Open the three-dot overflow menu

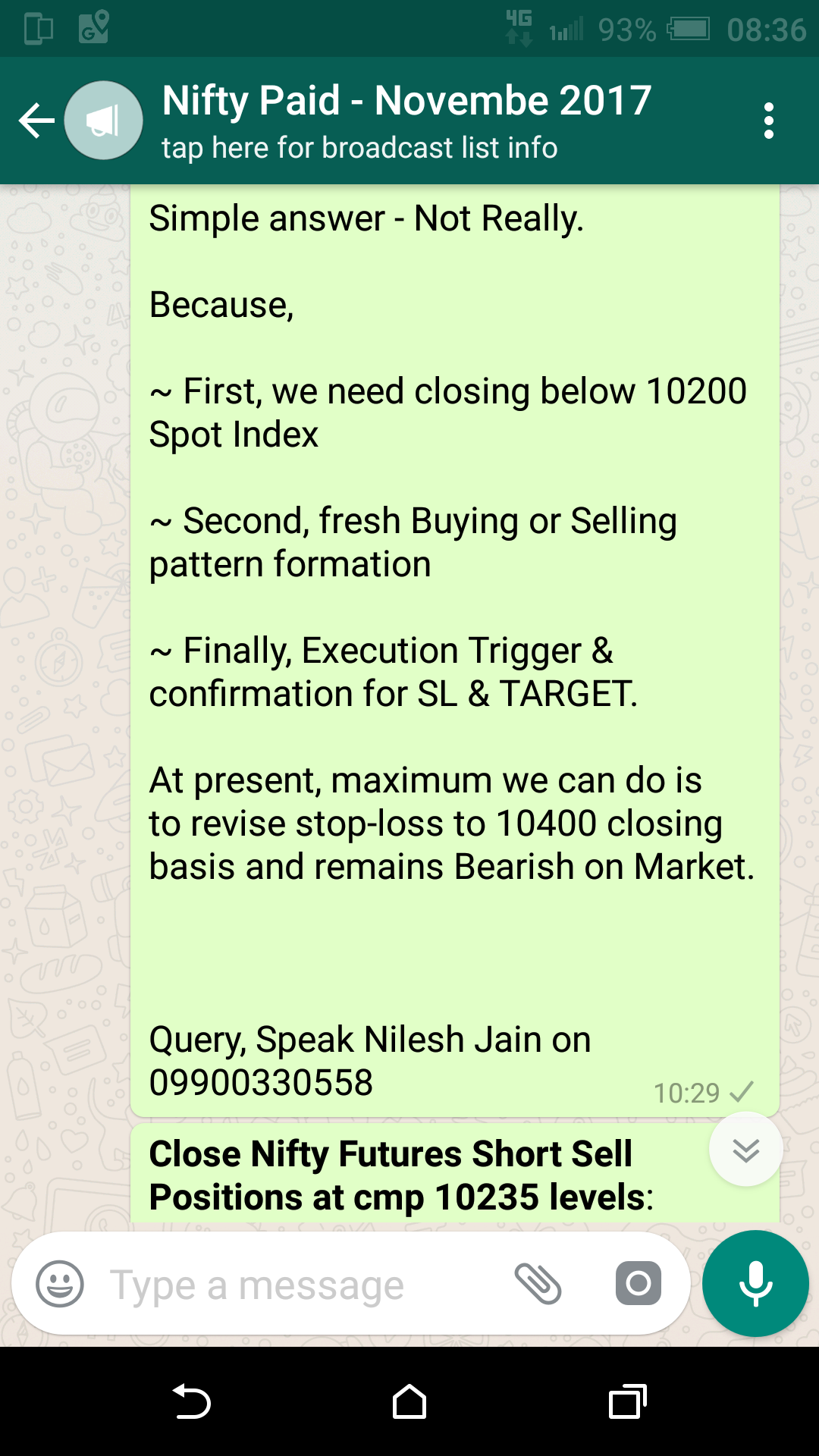pyautogui.click(x=768, y=121)
